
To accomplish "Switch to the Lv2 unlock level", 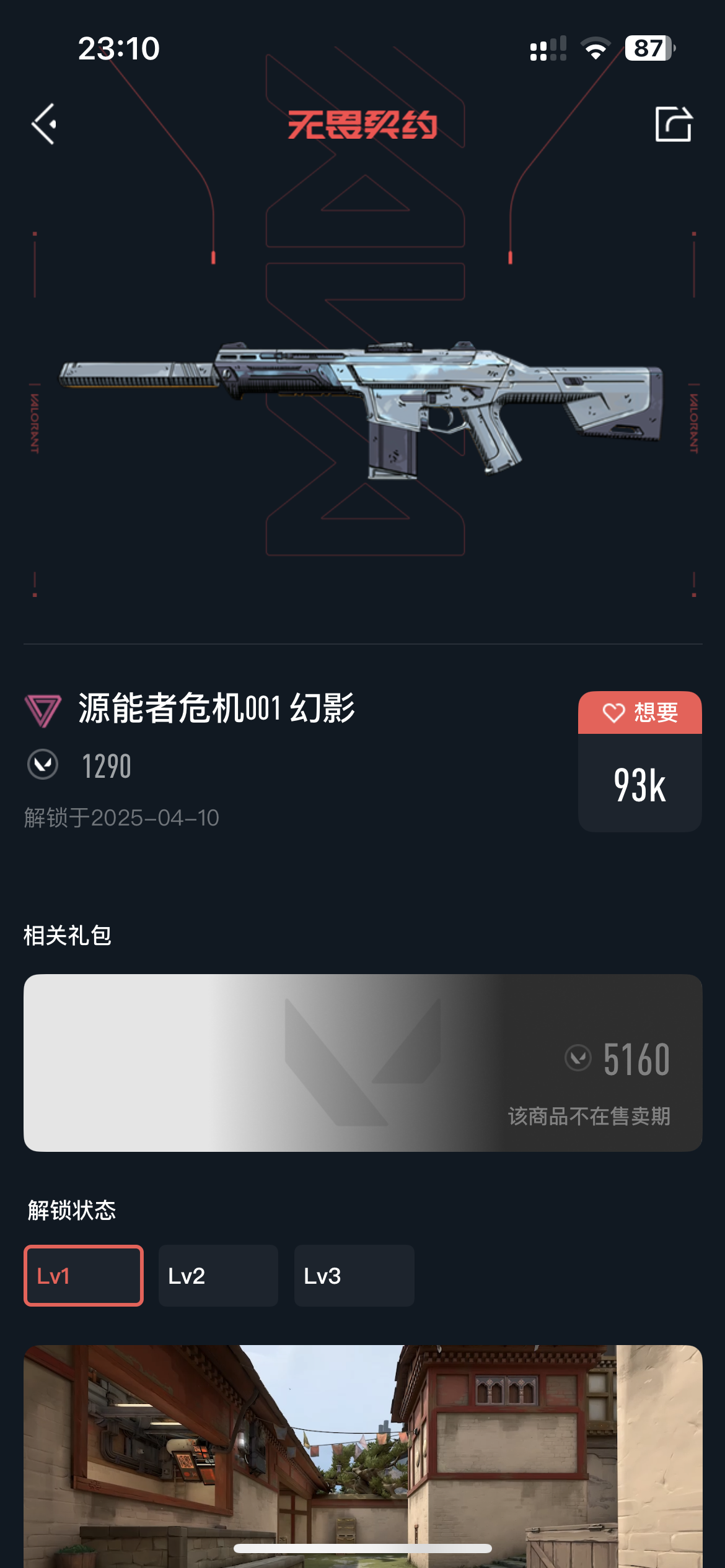I will coord(218,1276).
